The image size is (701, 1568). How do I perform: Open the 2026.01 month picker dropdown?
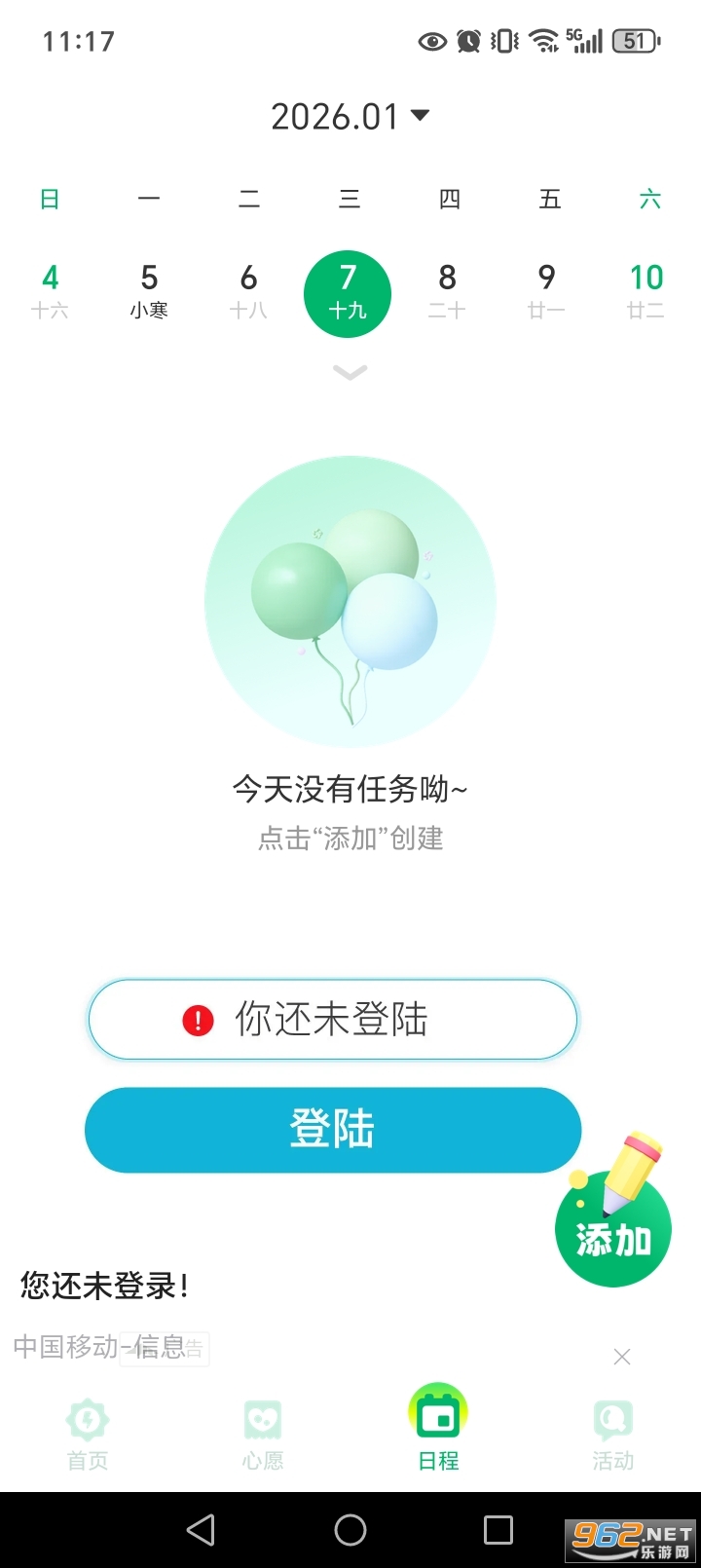coord(350,115)
